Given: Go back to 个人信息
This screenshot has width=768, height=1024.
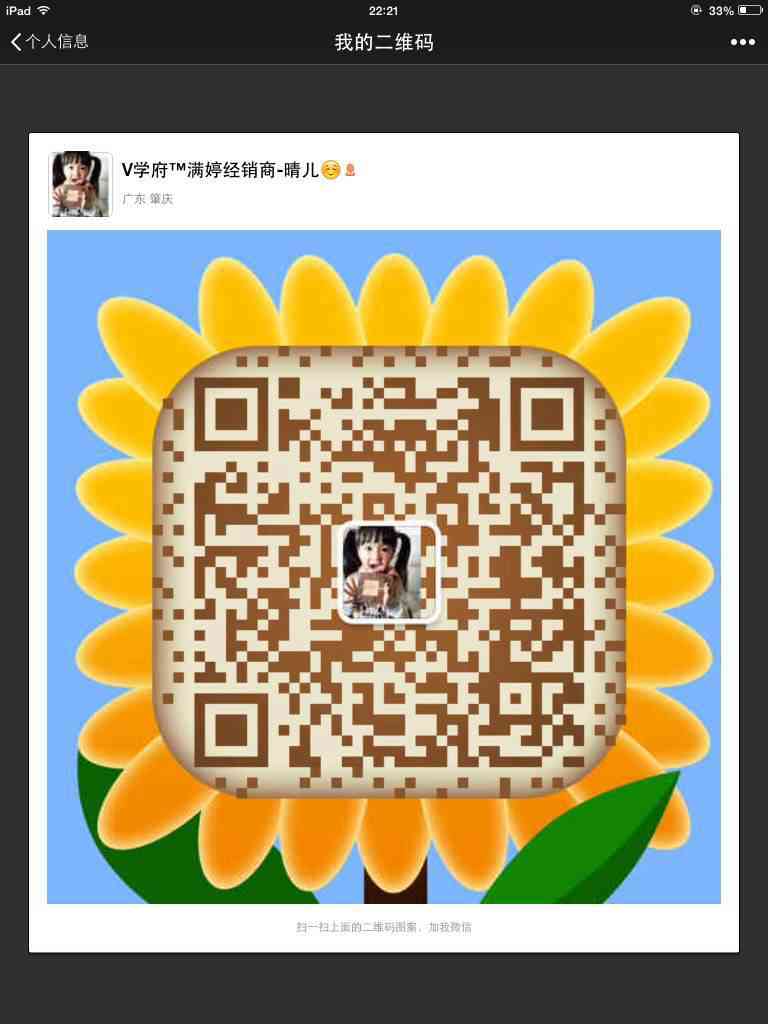Looking at the screenshot, I should coord(49,42).
